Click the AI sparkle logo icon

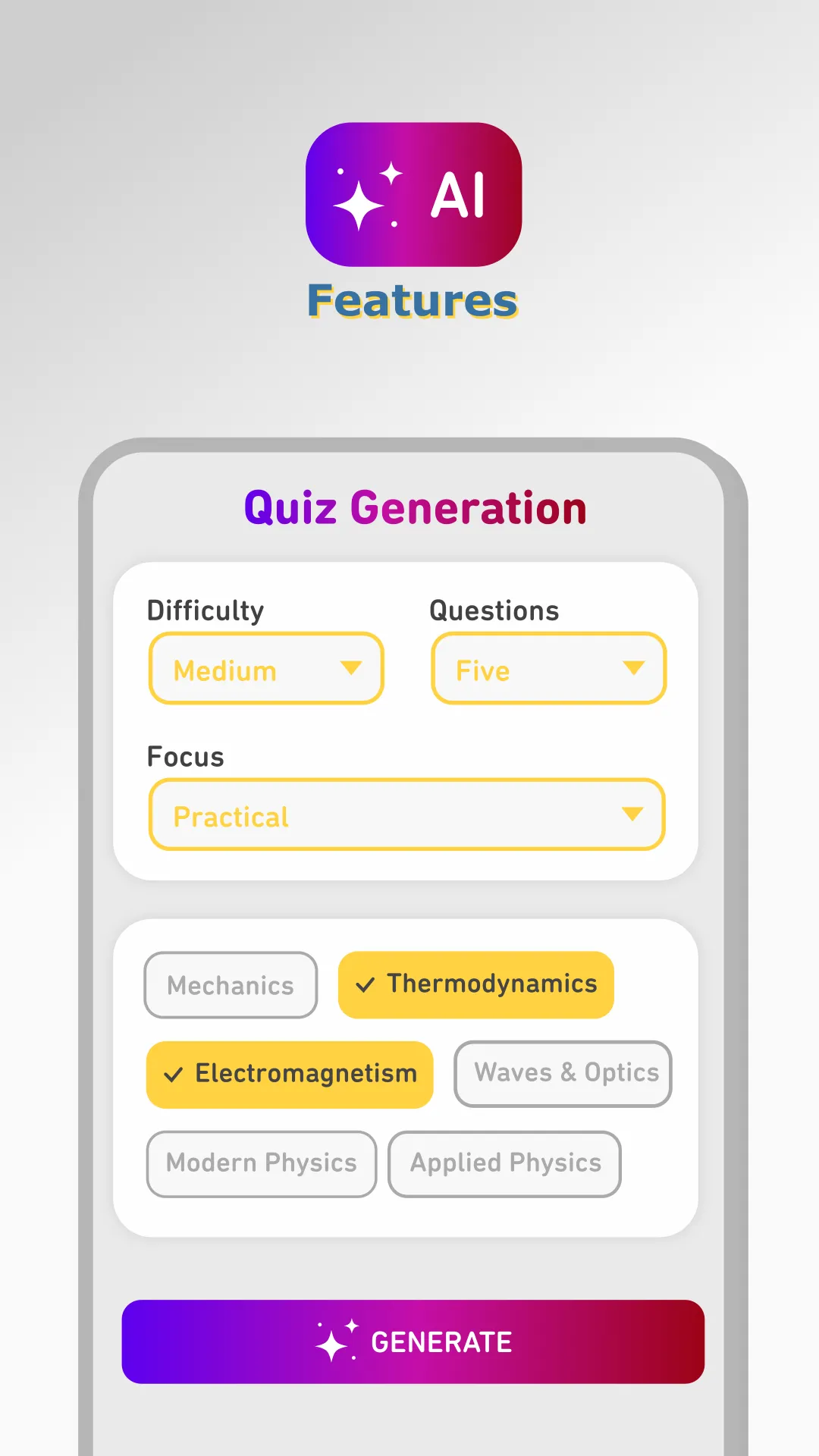pos(413,193)
